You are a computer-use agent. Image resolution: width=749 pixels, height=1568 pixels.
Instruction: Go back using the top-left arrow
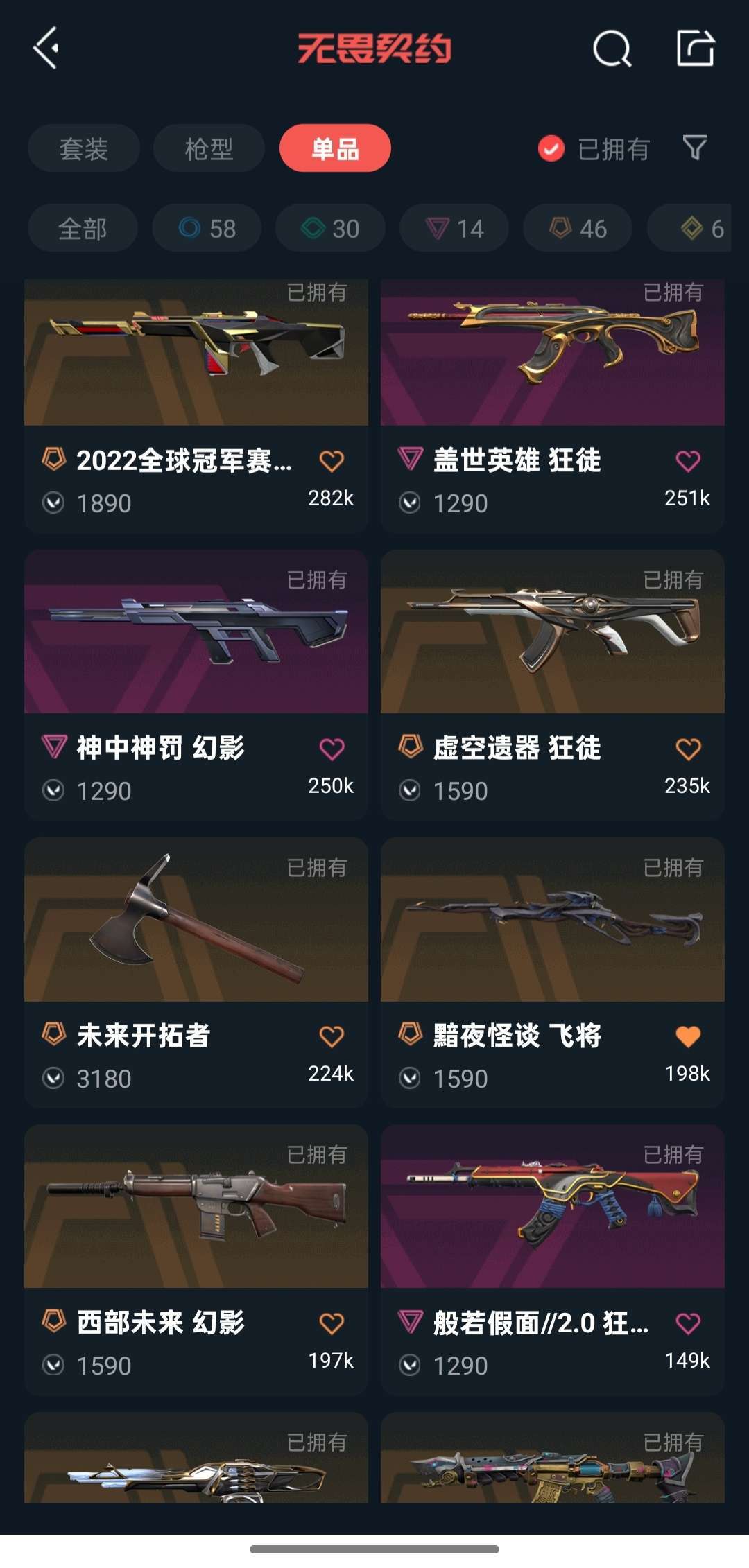tap(46, 49)
